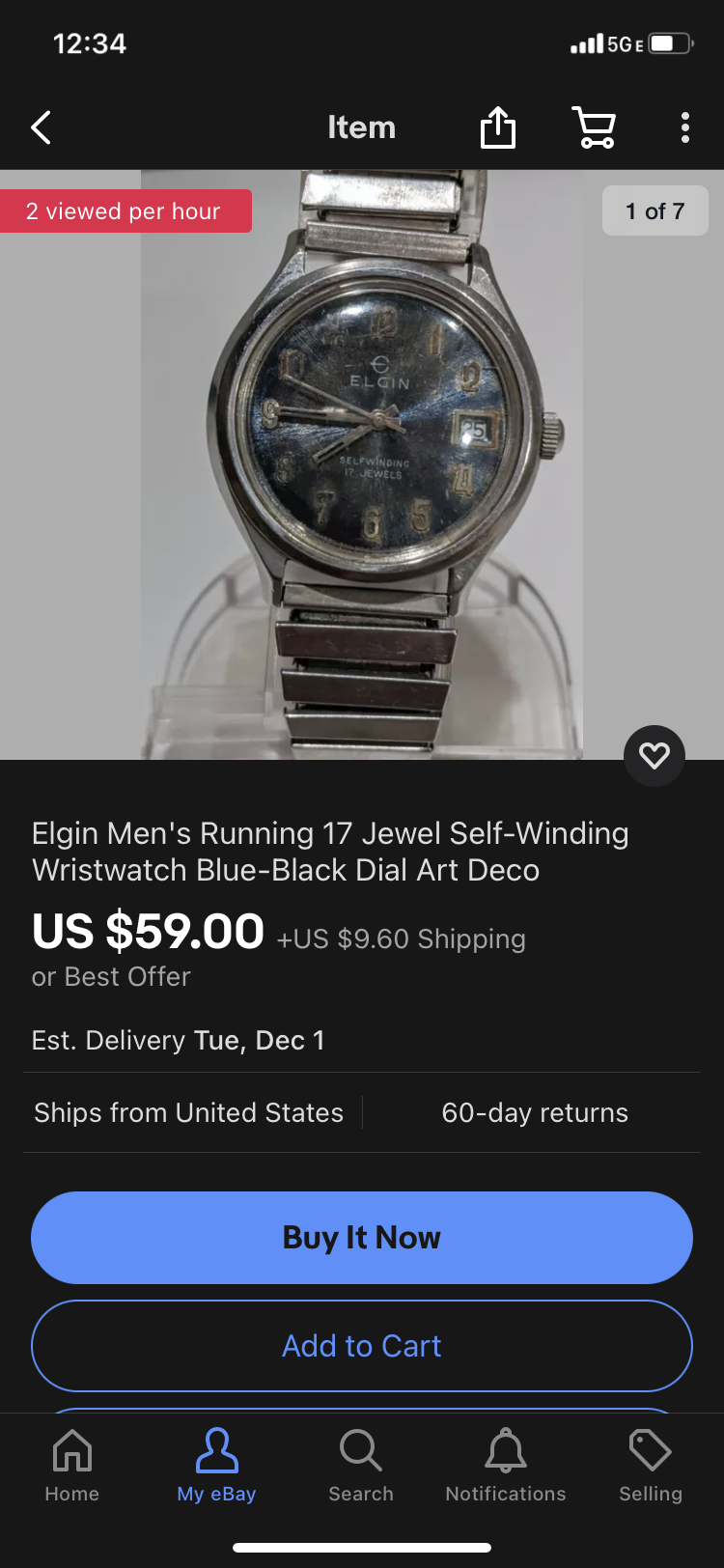Switch to the Selling tab

point(651,1466)
